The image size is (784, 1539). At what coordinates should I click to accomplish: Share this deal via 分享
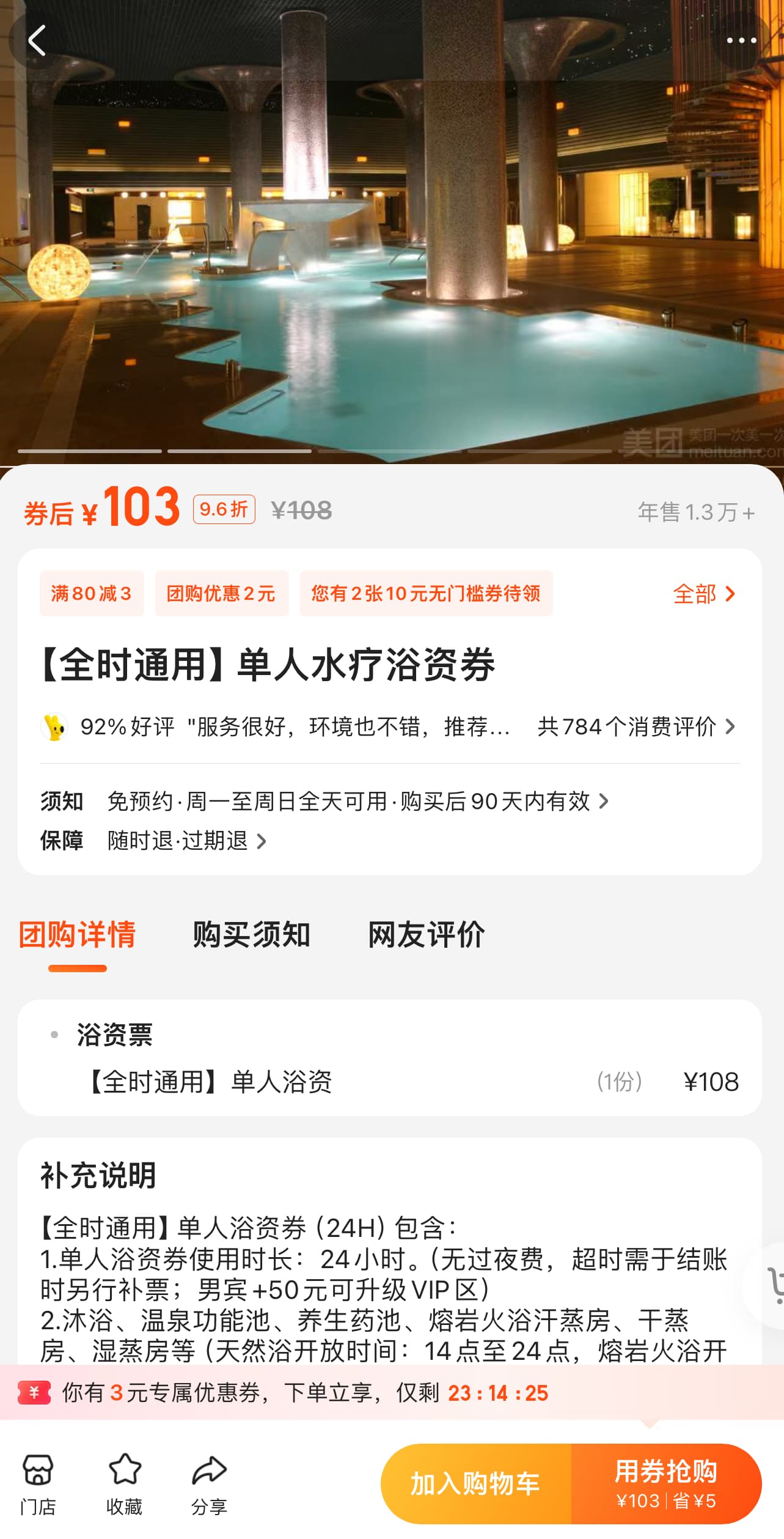click(x=209, y=1483)
